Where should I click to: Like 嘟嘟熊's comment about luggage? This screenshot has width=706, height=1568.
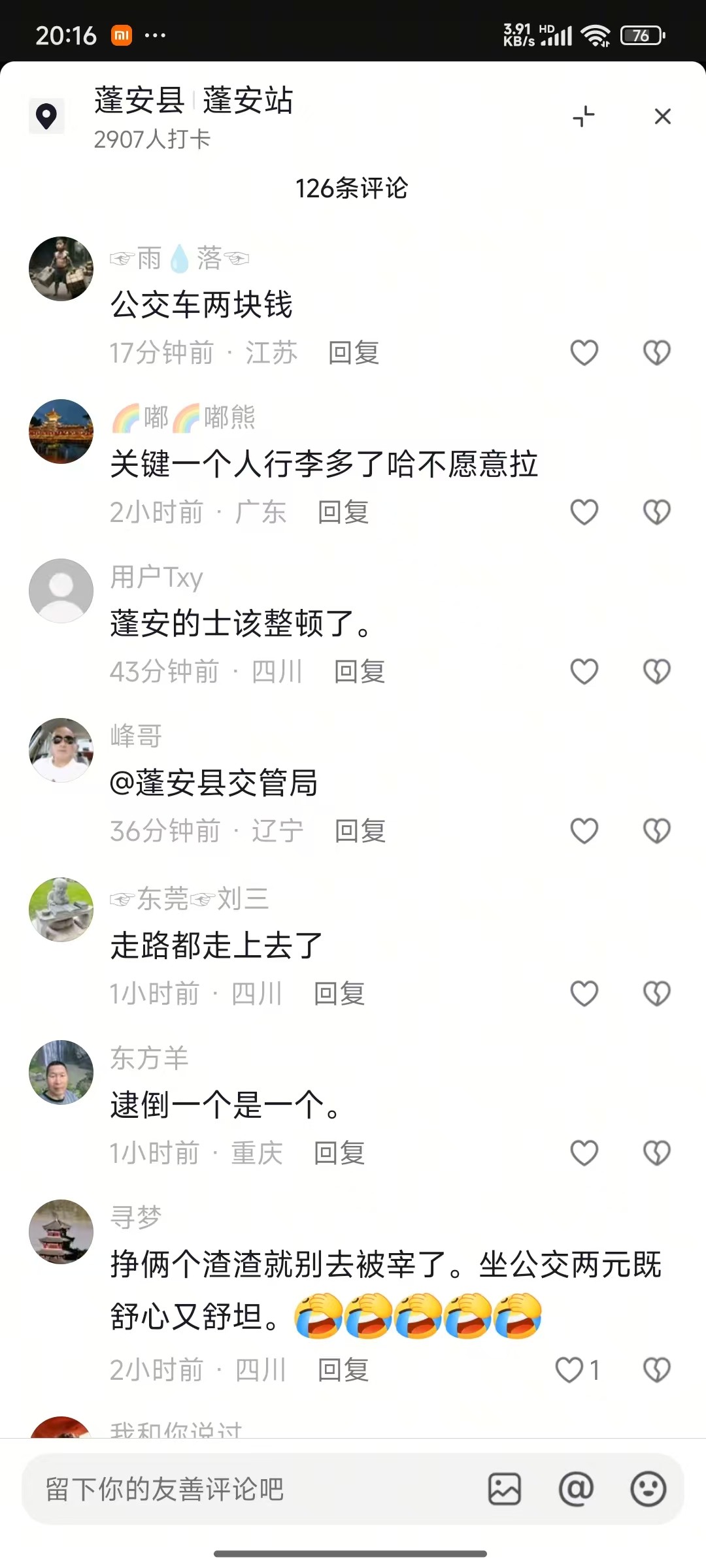(584, 512)
